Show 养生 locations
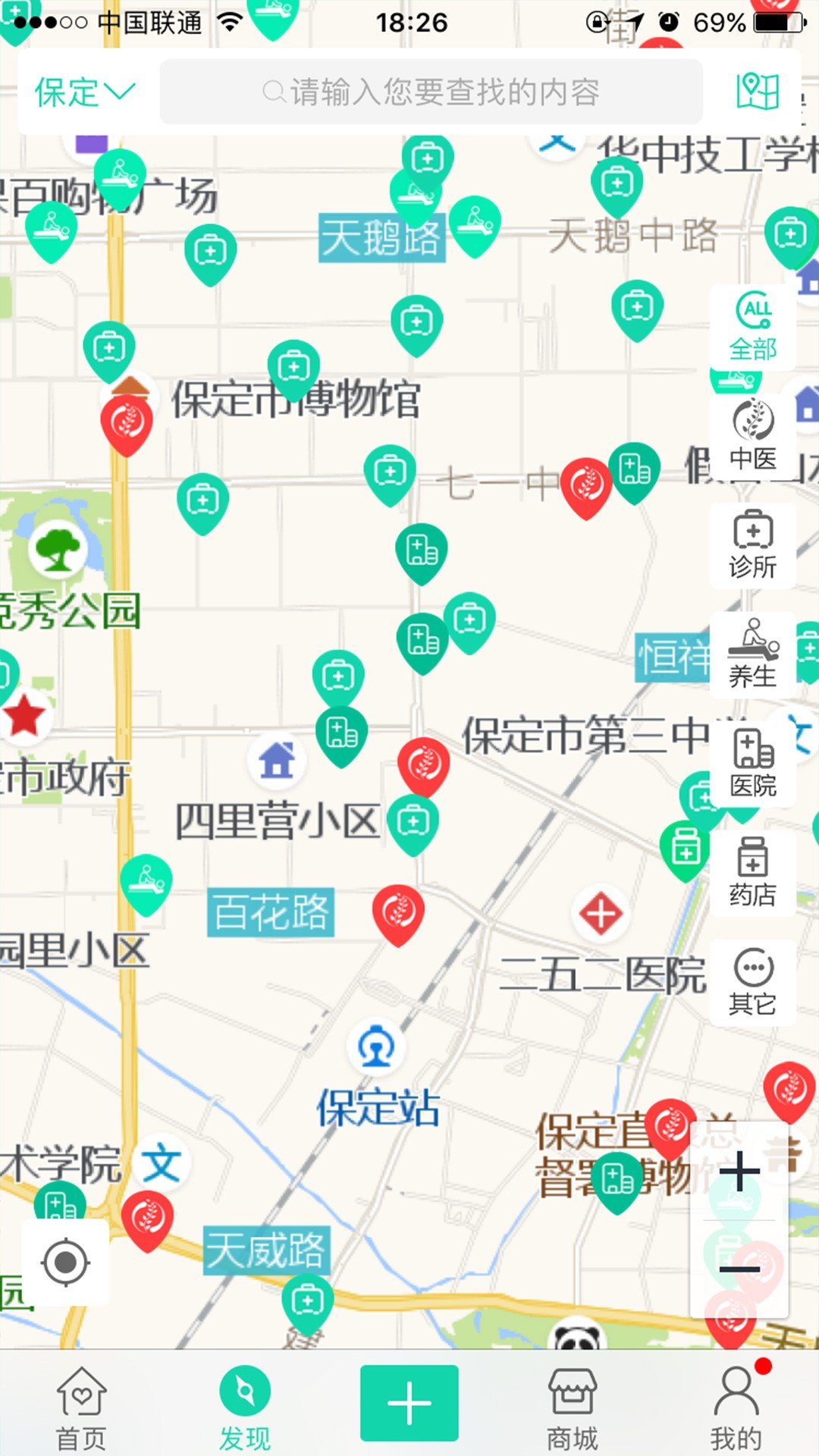819x1456 pixels. click(x=753, y=654)
